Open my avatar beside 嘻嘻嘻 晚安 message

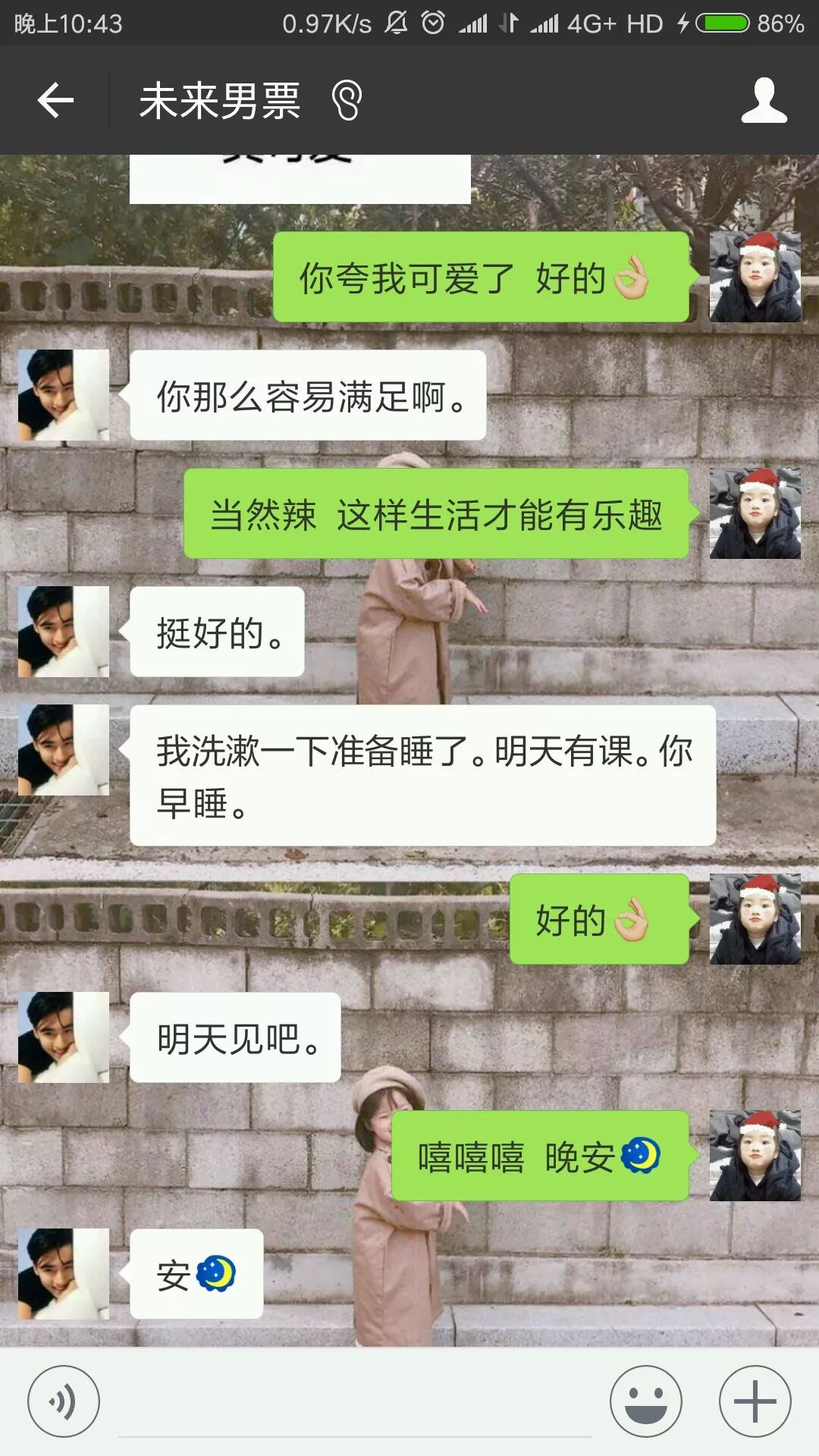(755, 1156)
